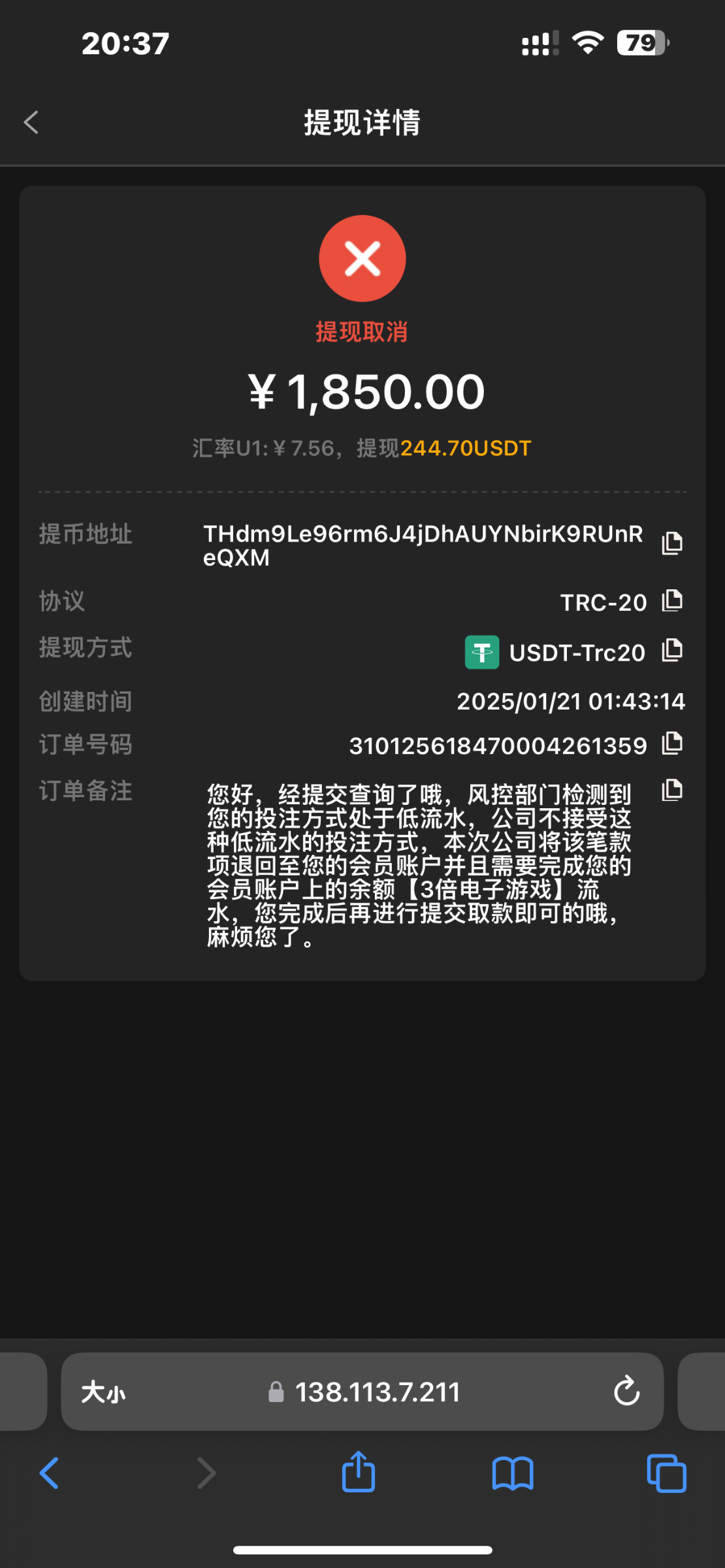Go back from the 提现详情 page
Screen dimensions: 725x1568
tap(31, 122)
